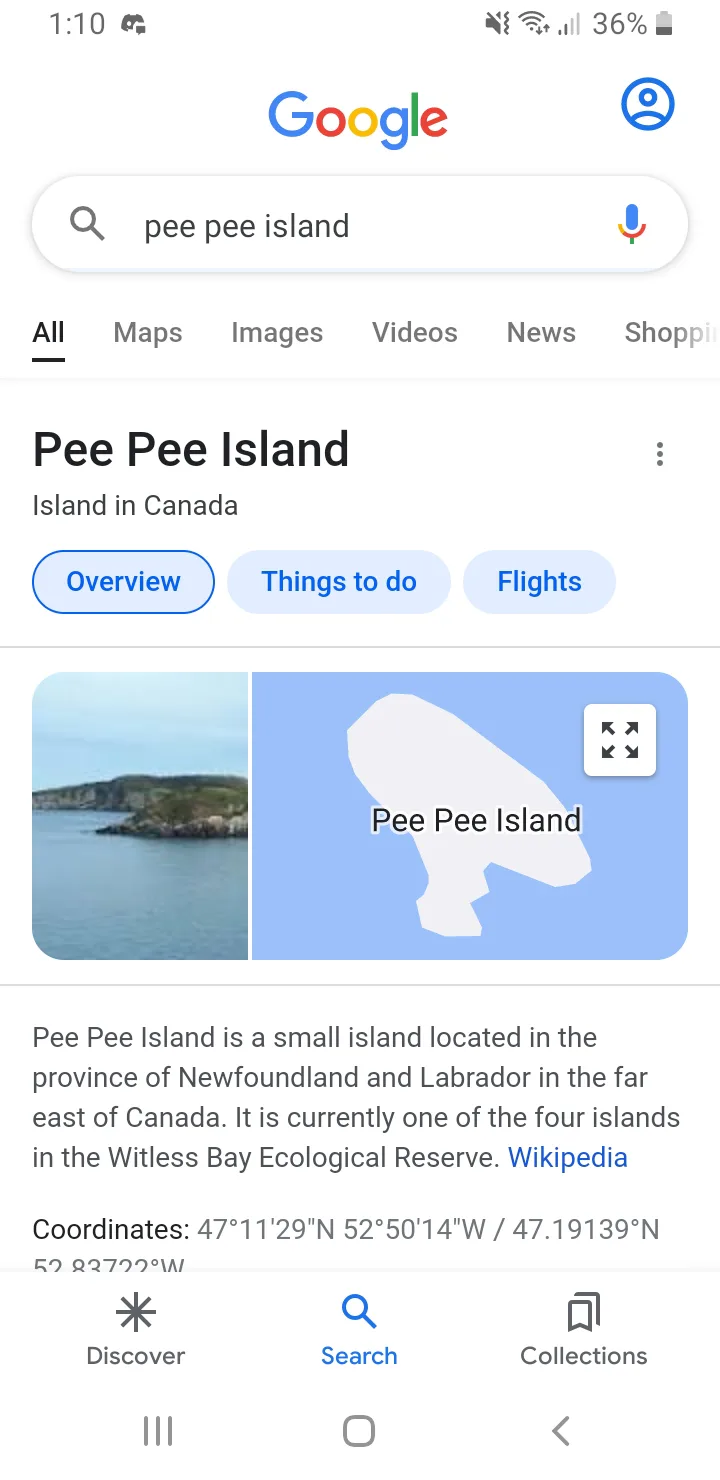Image resolution: width=720 pixels, height=1480 pixels.
Task: Select the Things to do chip
Action: [339, 582]
